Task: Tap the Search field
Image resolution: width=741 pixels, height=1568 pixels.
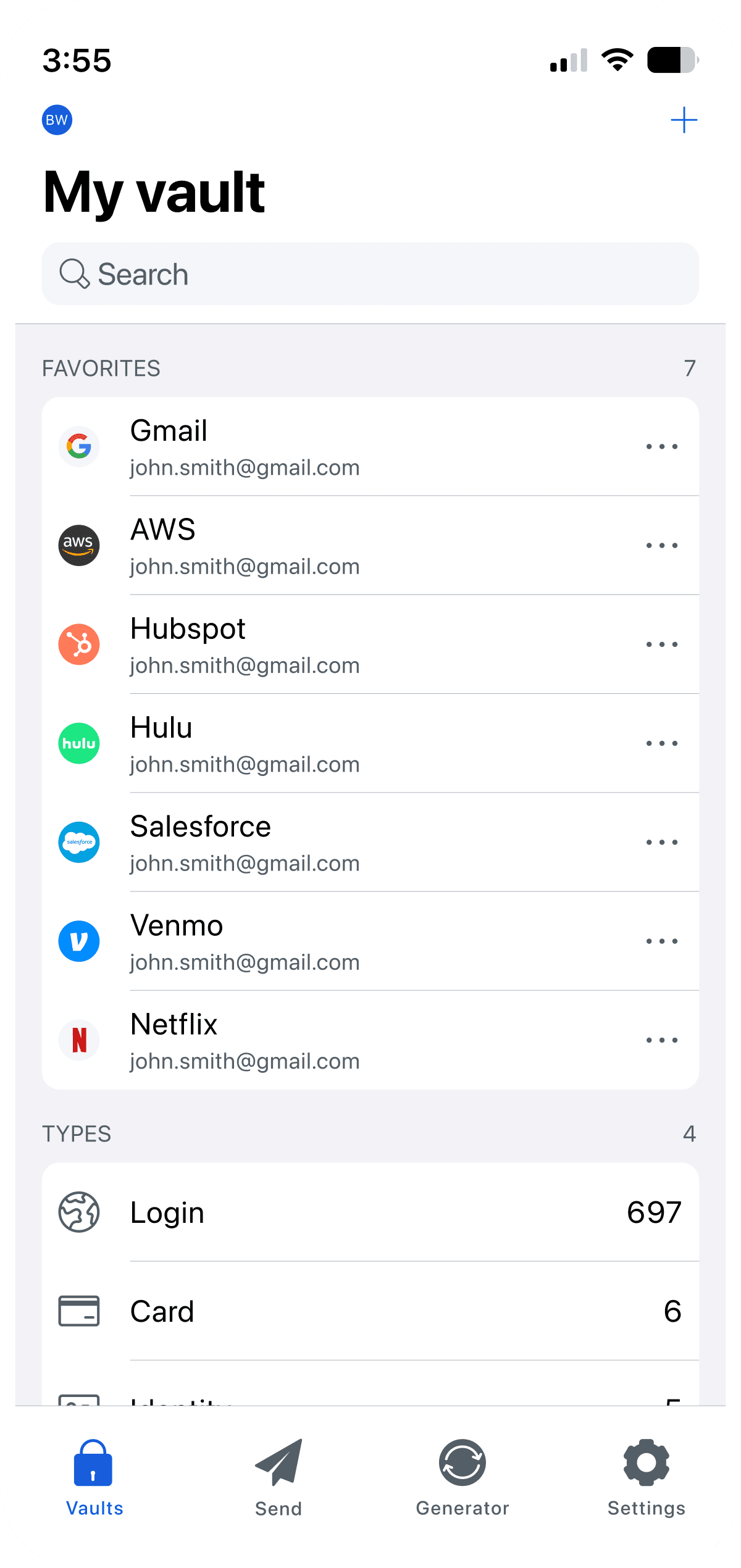Action: click(x=371, y=274)
